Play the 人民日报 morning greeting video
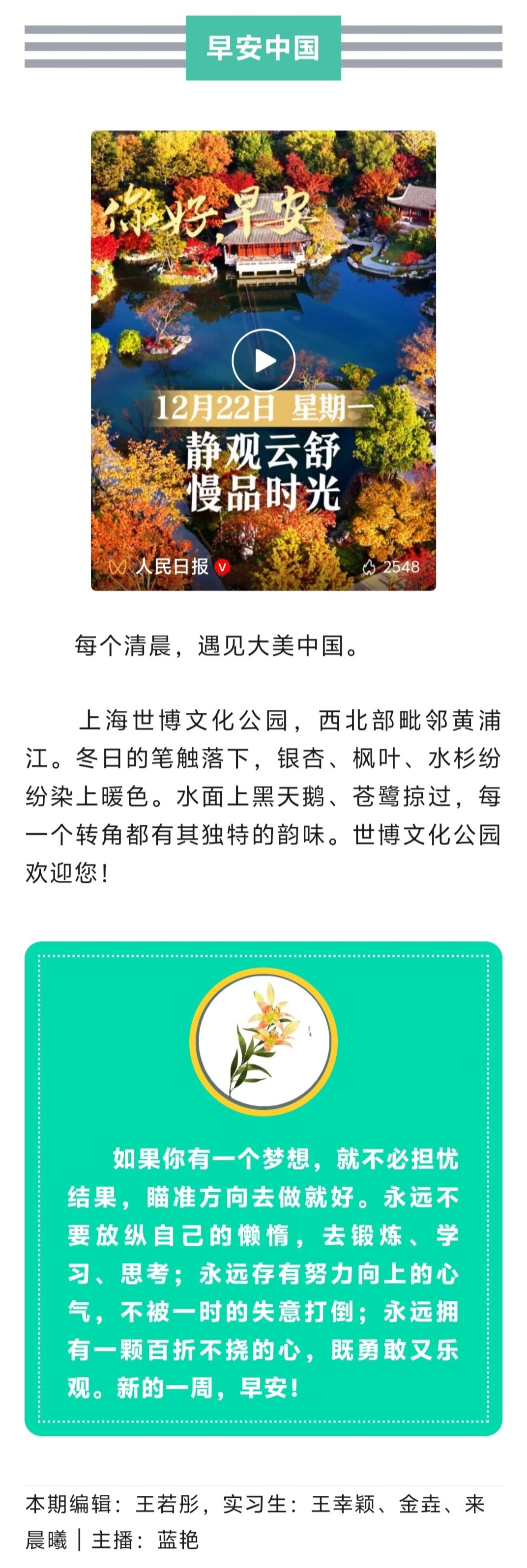The height and width of the screenshot is (1568, 527). coord(263,361)
